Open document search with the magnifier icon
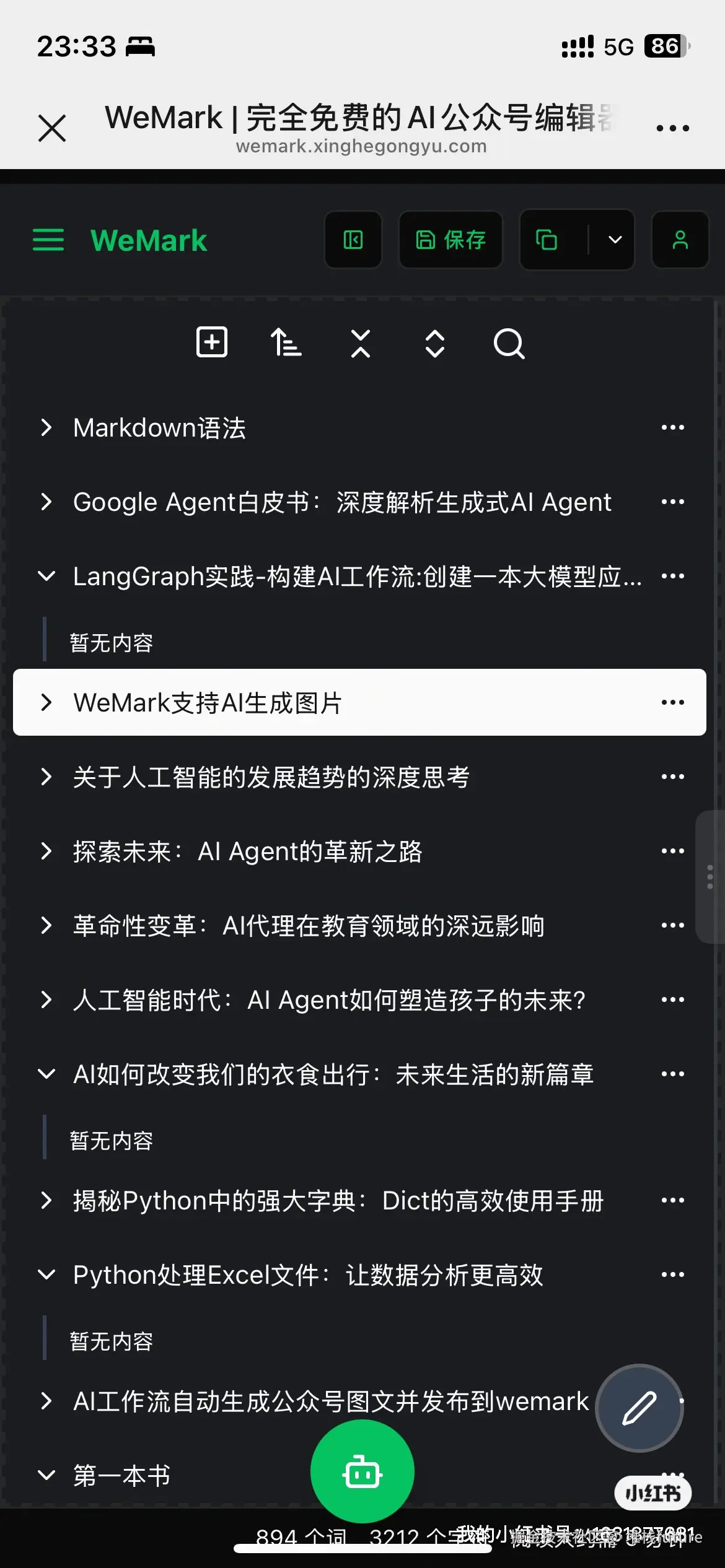Viewport: 725px width, 1568px height. [x=507, y=342]
